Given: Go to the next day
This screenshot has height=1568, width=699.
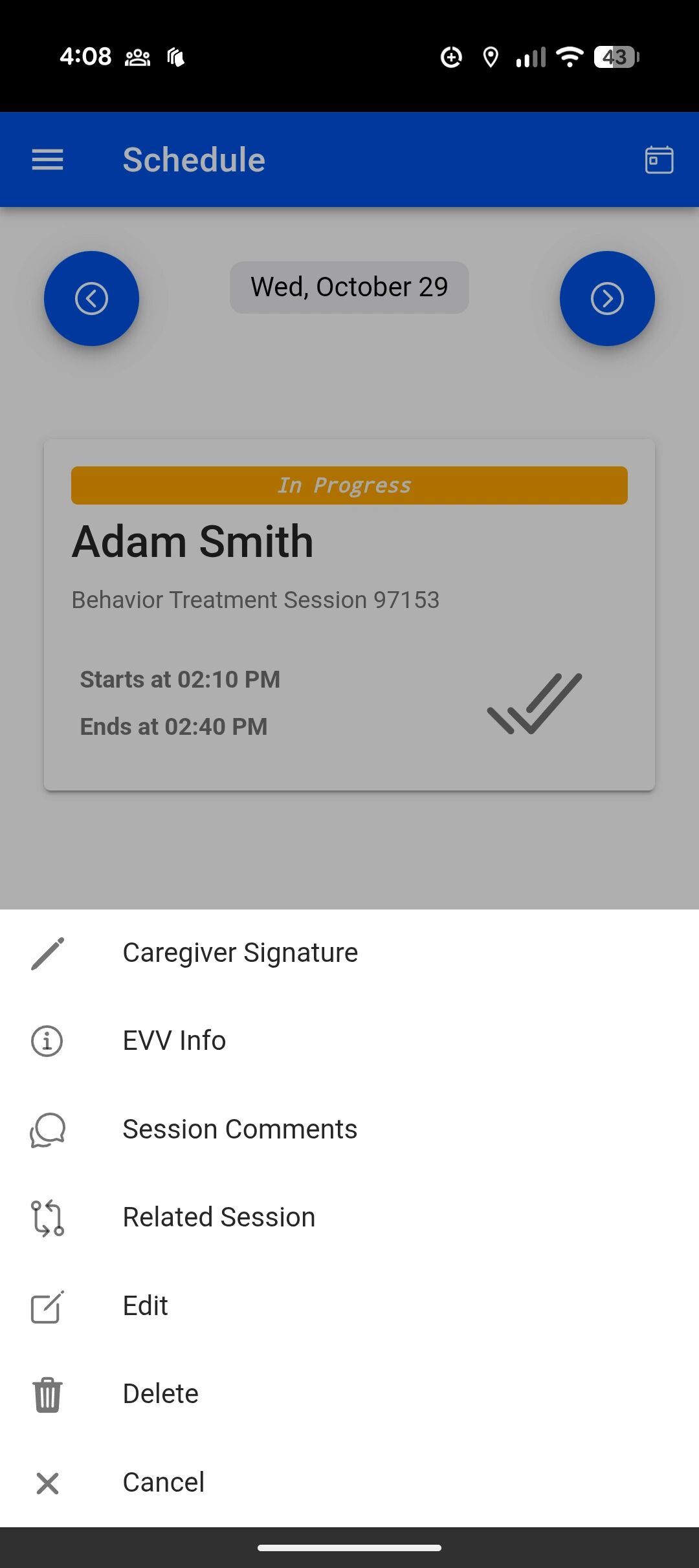Looking at the screenshot, I should pos(607,298).
